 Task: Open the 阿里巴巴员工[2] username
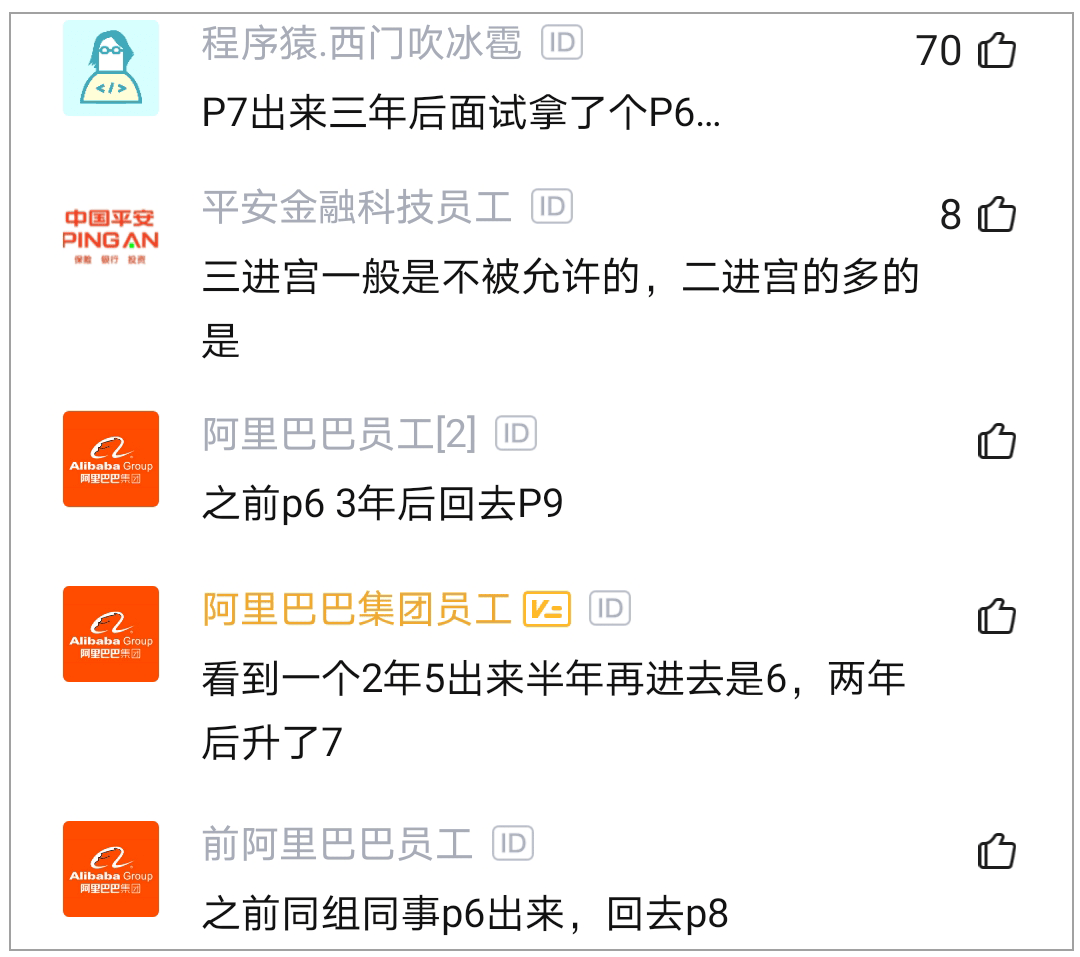pyautogui.click(x=340, y=434)
